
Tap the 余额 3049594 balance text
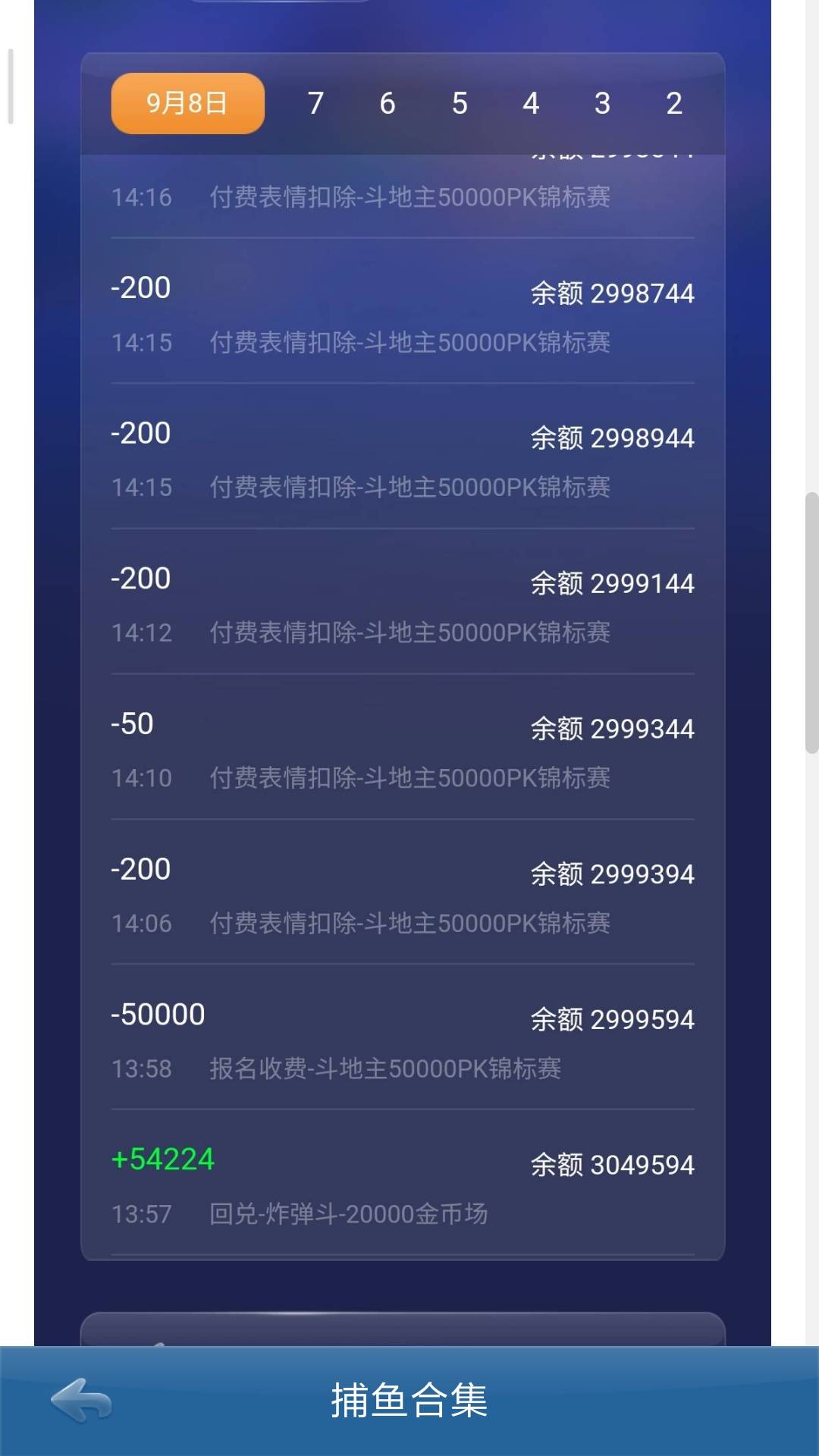(614, 1164)
